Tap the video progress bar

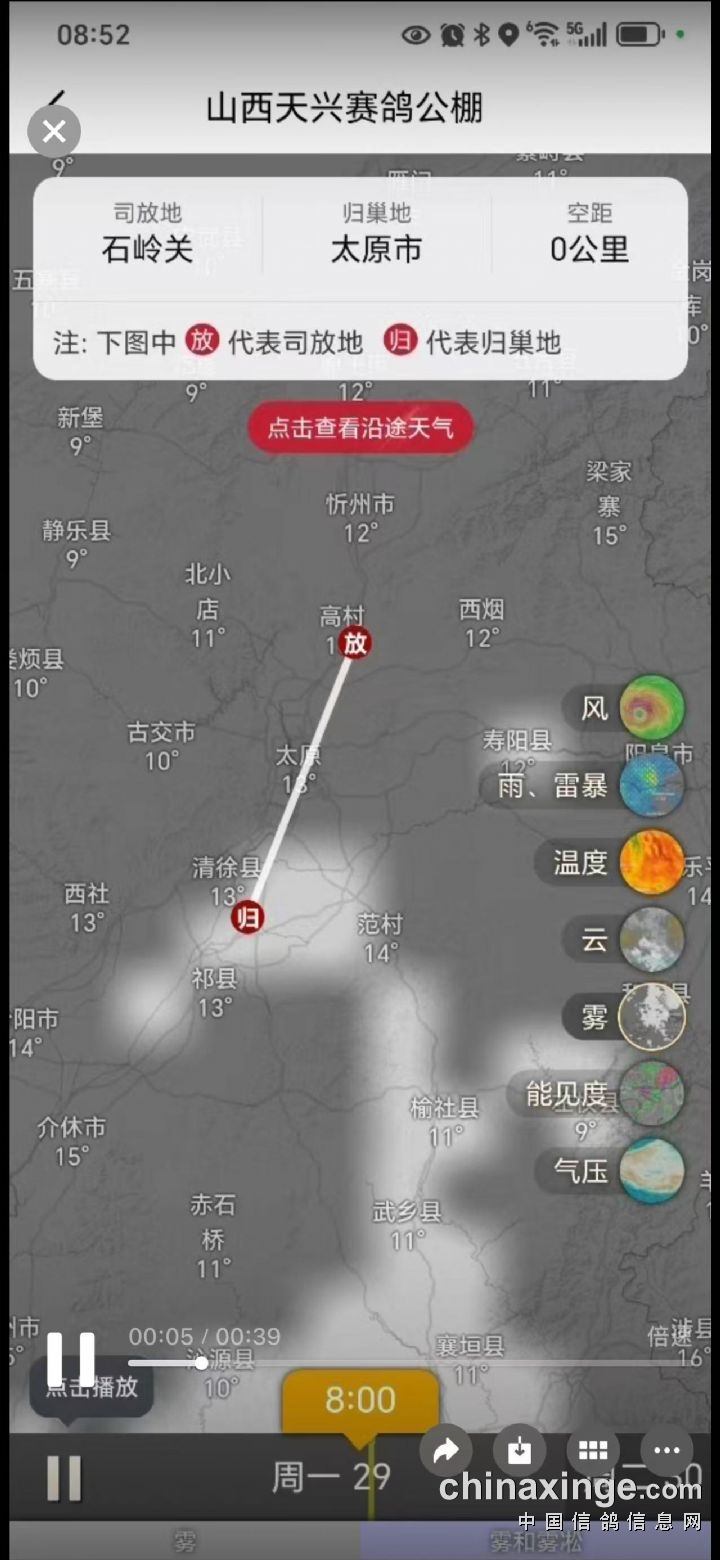[400, 1362]
